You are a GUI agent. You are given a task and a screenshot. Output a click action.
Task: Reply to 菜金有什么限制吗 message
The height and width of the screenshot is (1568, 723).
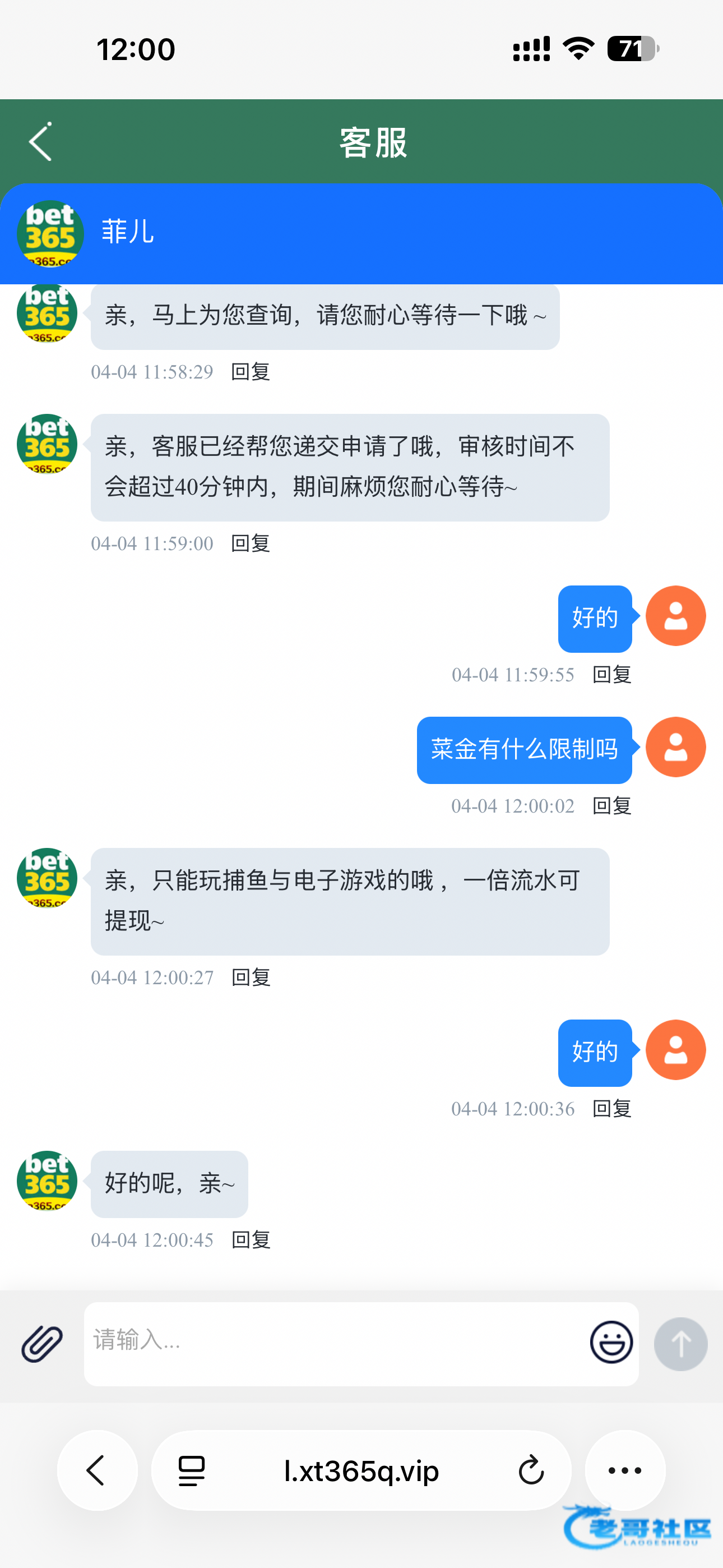point(611,806)
